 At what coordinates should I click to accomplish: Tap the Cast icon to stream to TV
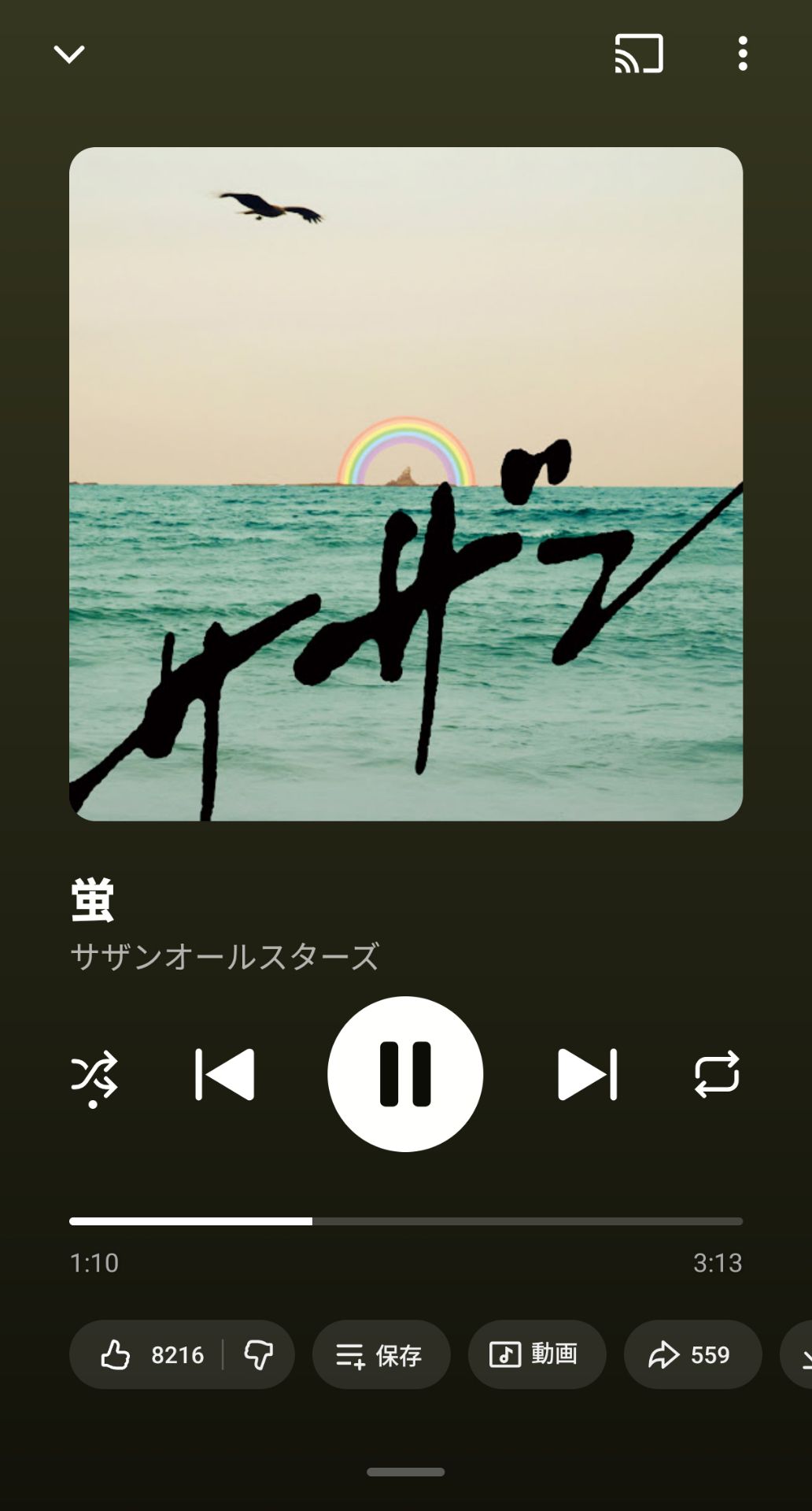click(x=638, y=54)
